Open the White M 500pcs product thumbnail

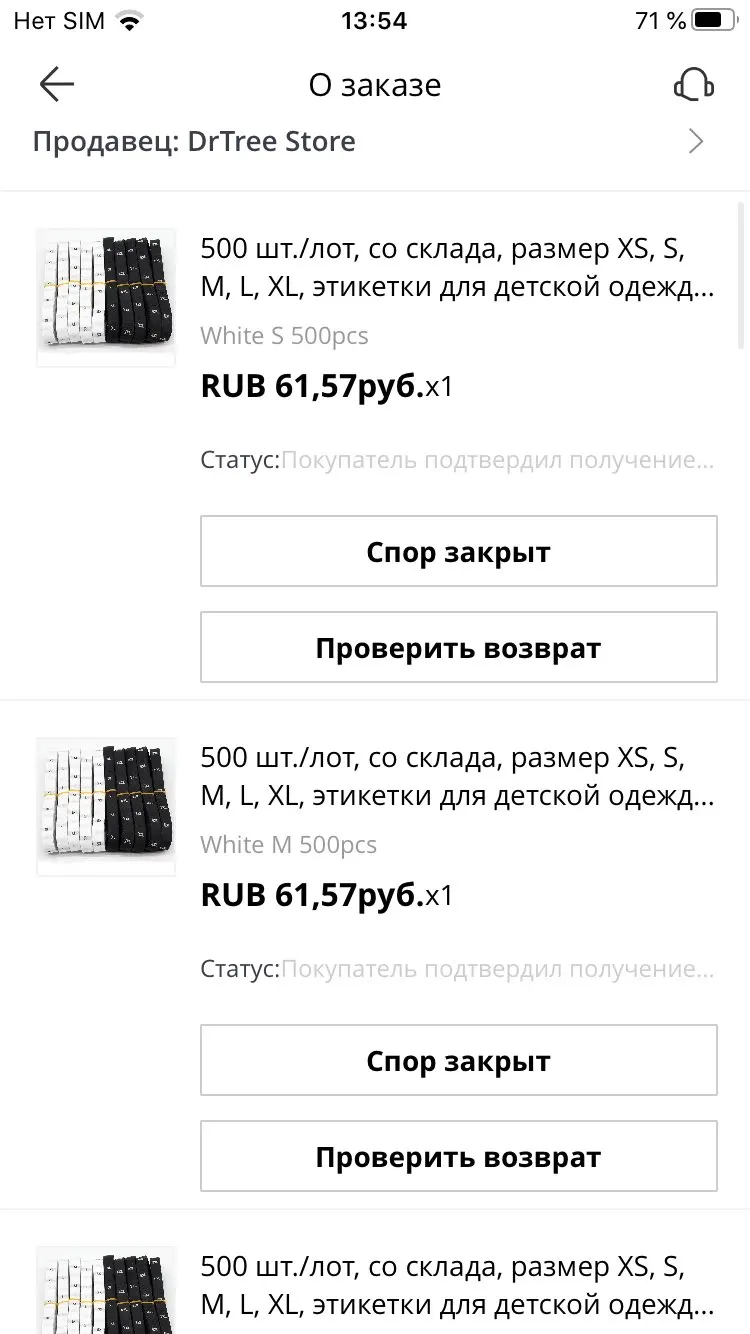click(x=106, y=806)
